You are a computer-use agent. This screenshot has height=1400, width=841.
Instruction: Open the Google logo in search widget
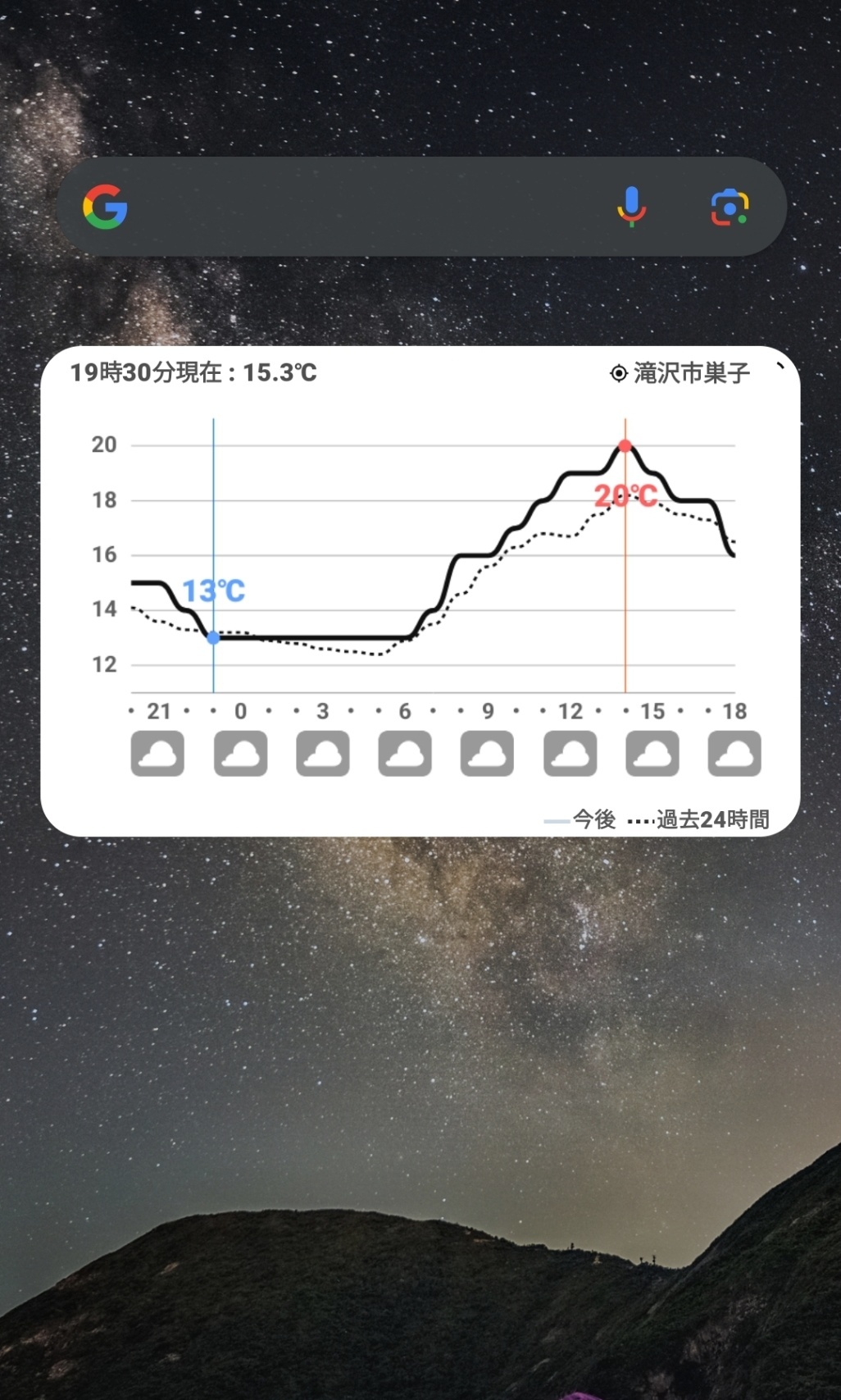point(105,207)
